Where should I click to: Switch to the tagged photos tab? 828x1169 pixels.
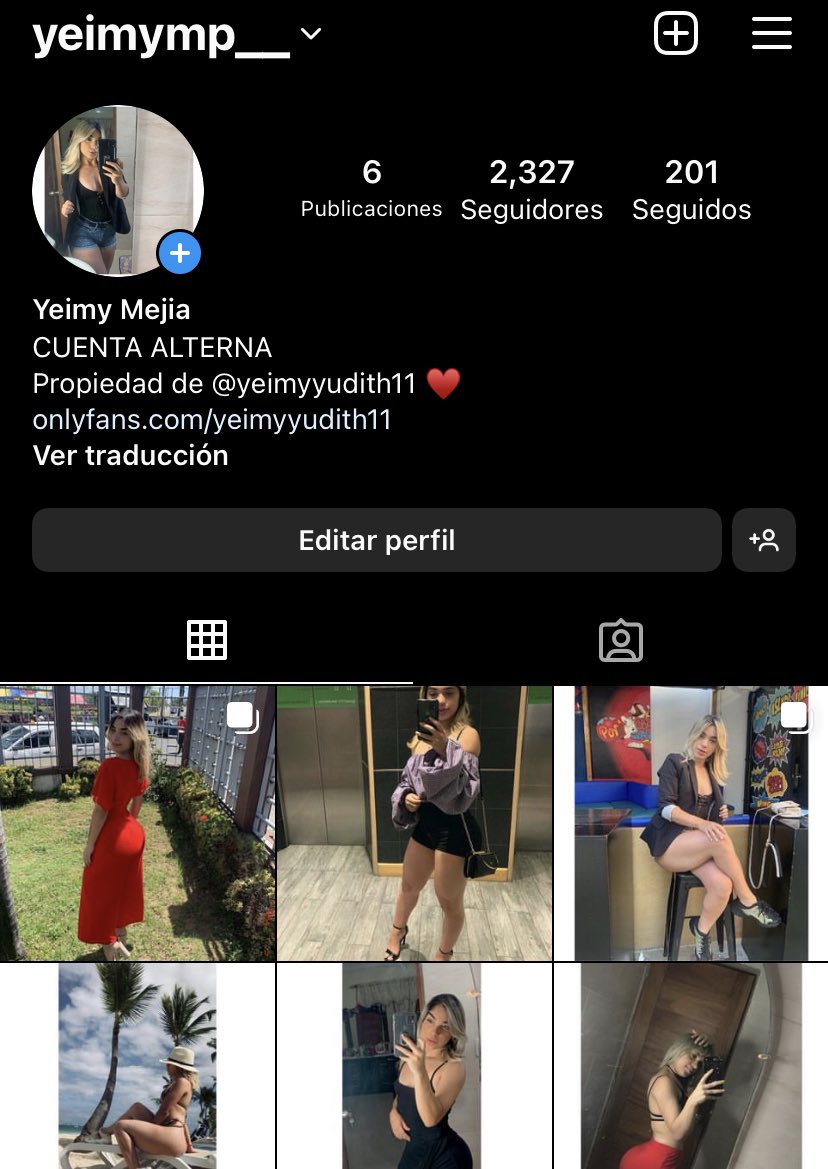[x=620, y=640]
